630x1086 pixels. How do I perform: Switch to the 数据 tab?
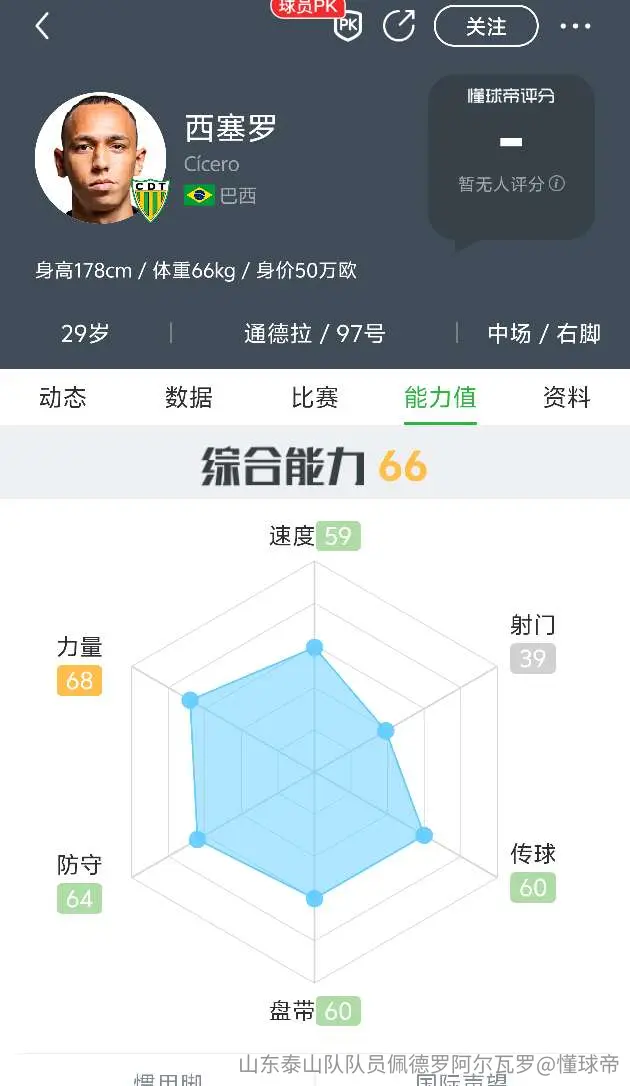[188, 398]
